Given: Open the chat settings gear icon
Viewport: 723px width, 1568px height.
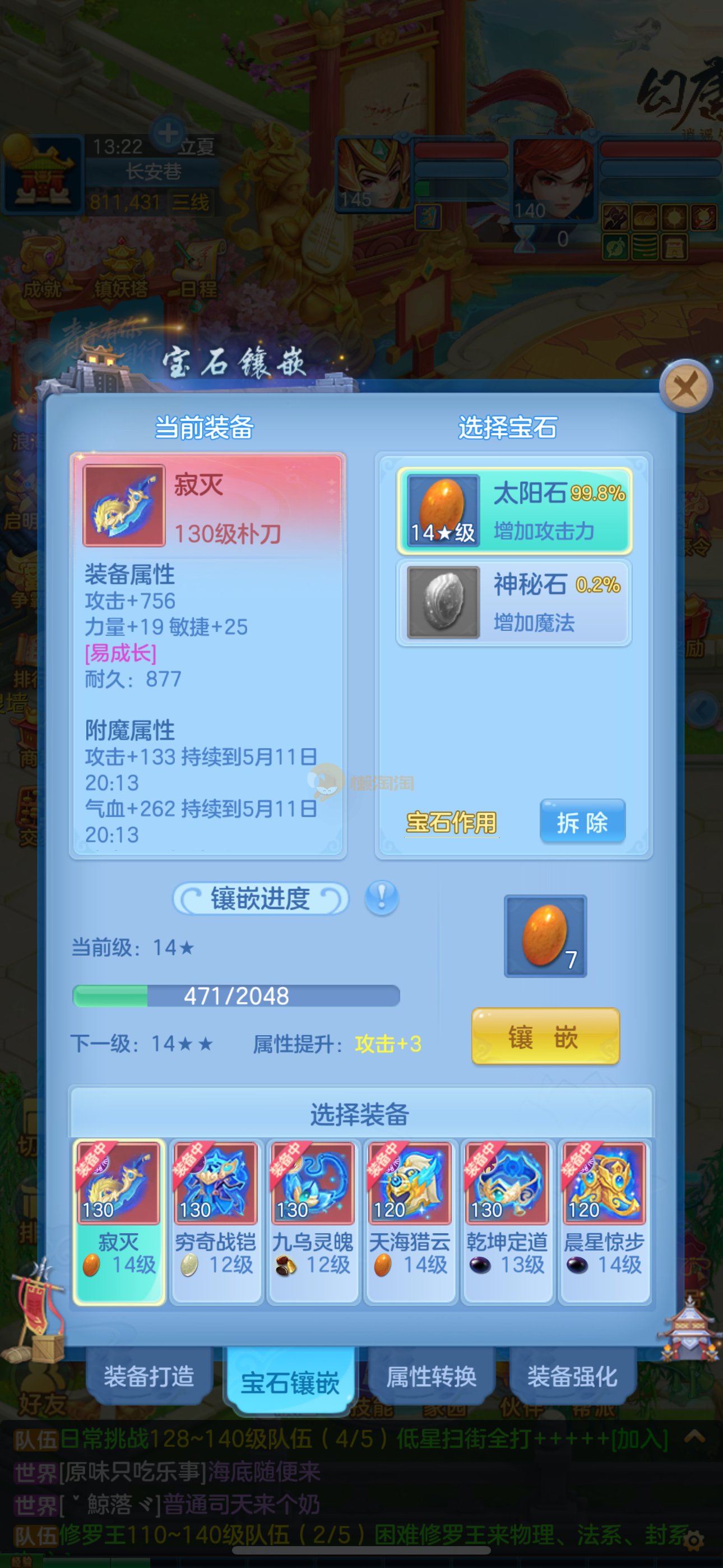Looking at the screenshot, I should point(693,1541).
